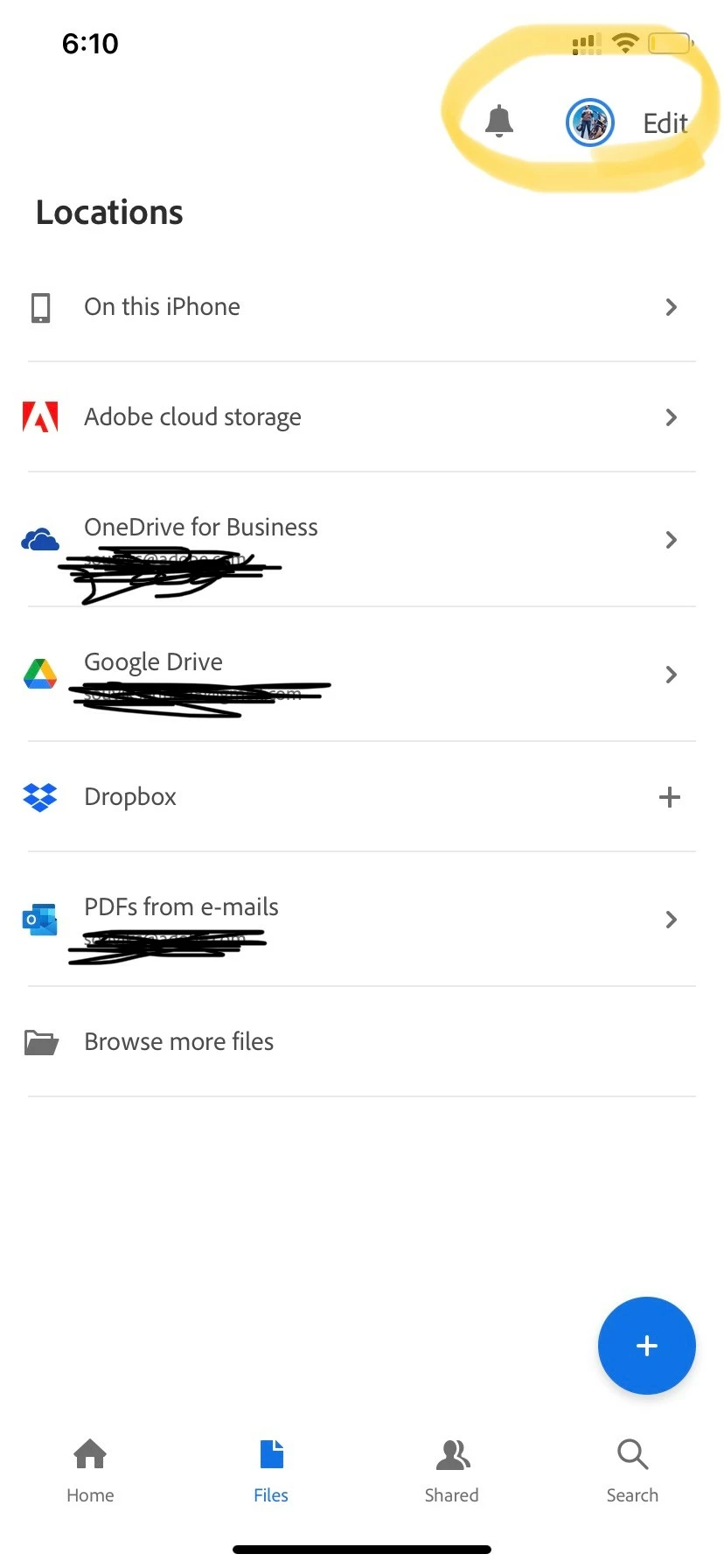Screen dimensions: 724x1568
Task: Tap the blue plus floating button
Action: coord(646,1346)
